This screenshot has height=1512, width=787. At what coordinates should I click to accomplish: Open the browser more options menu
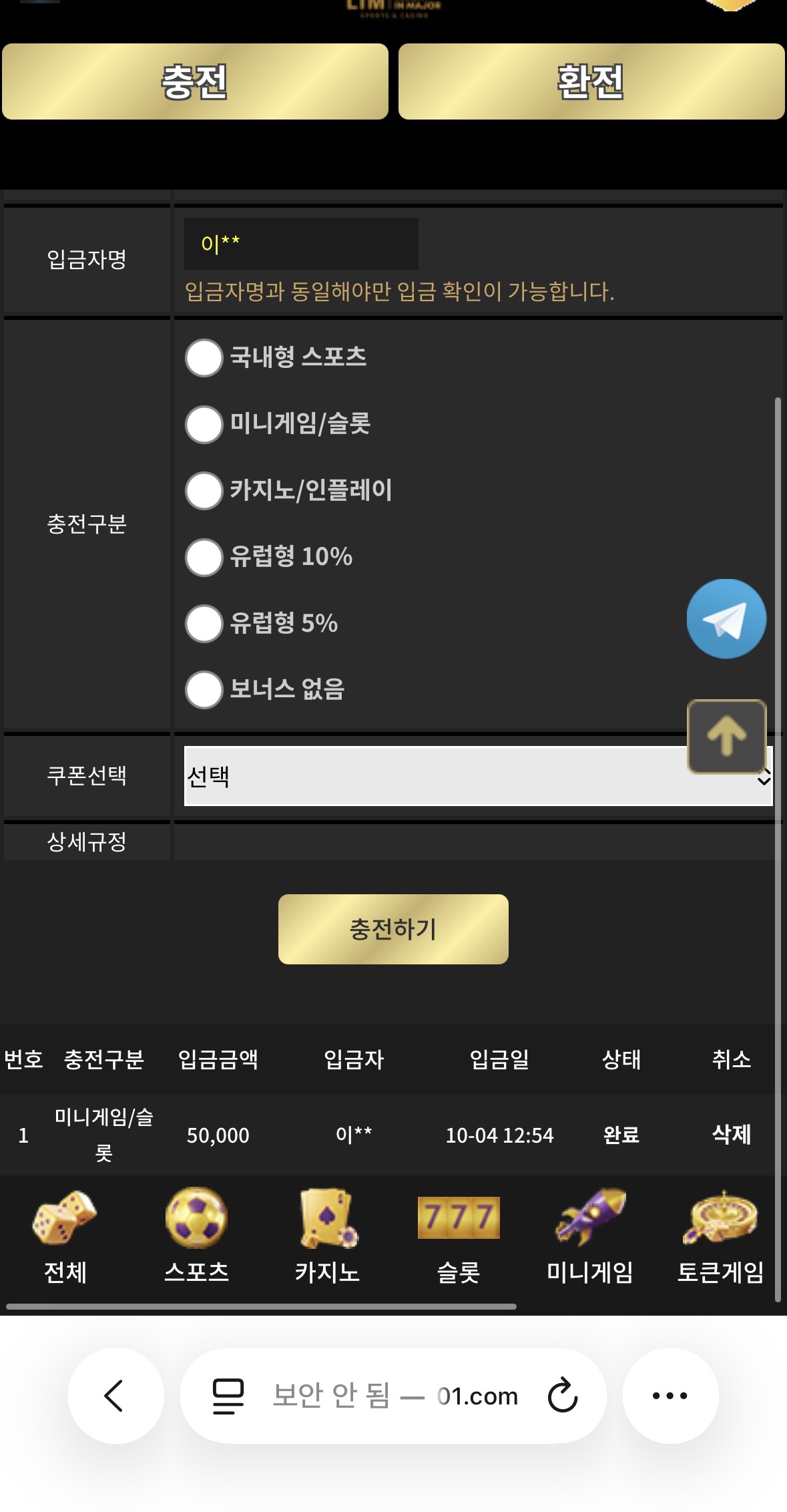point(670,1396)
